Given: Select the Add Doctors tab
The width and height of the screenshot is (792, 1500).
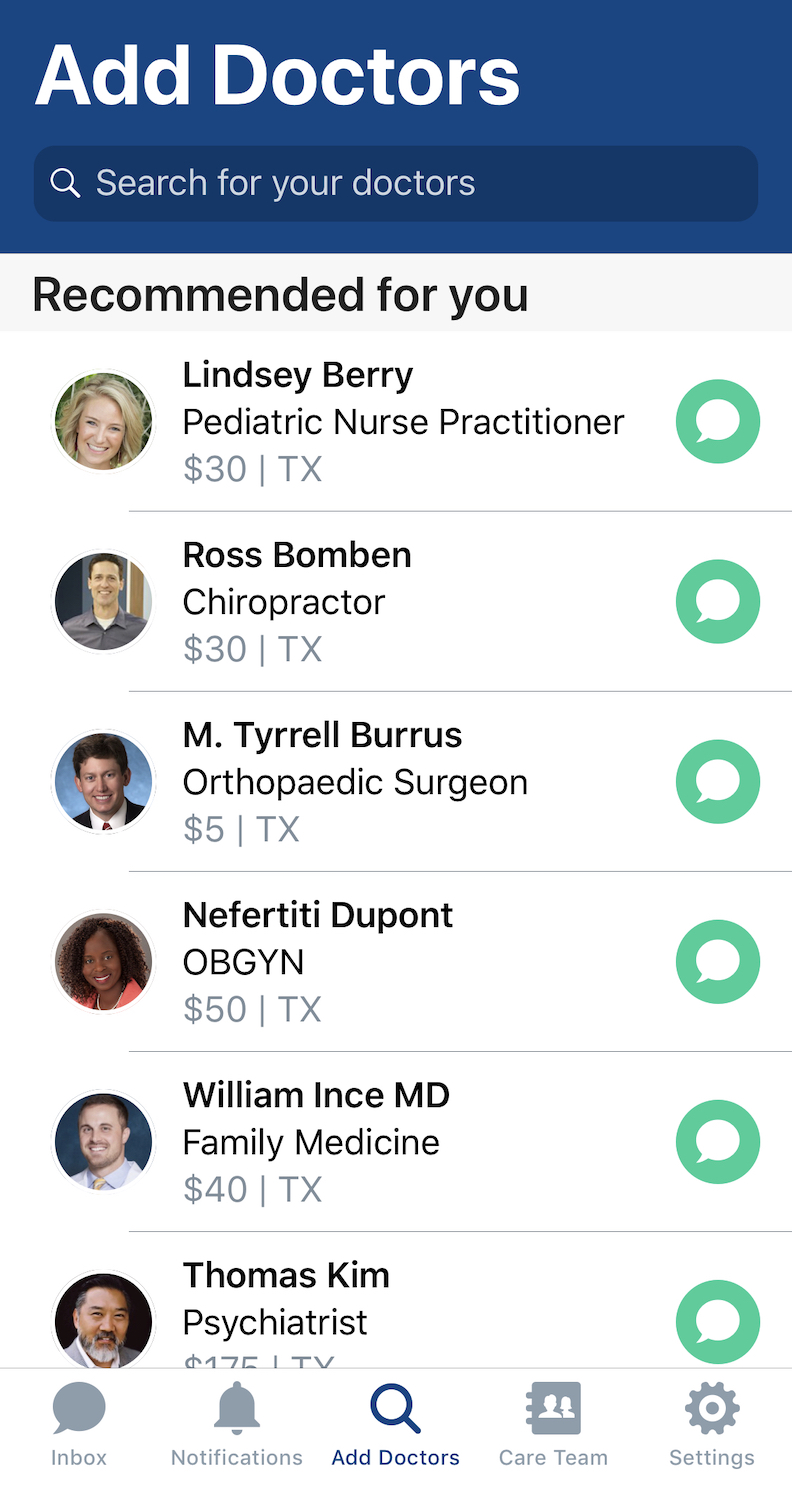Looking at the screenshot, I should coord(396,1425).
